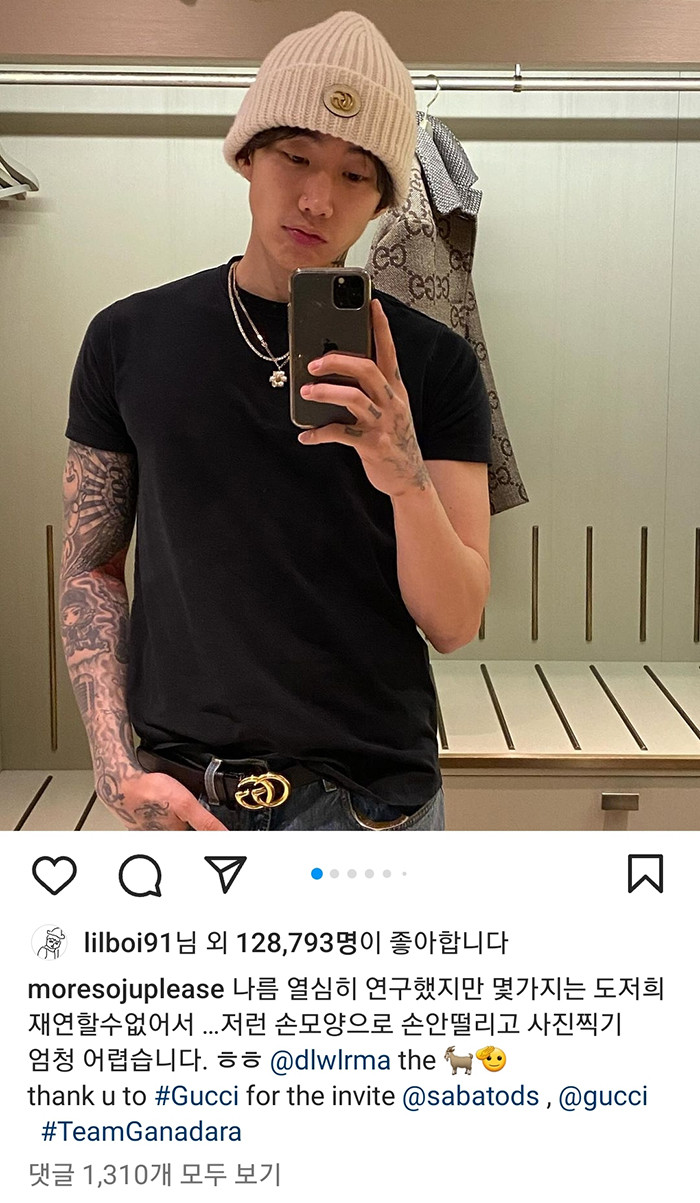The width and height of the screenshot is (700, 1203).
Task: Open the #TeamGanadara hashtag
Action: click(x=141, y=1132)
